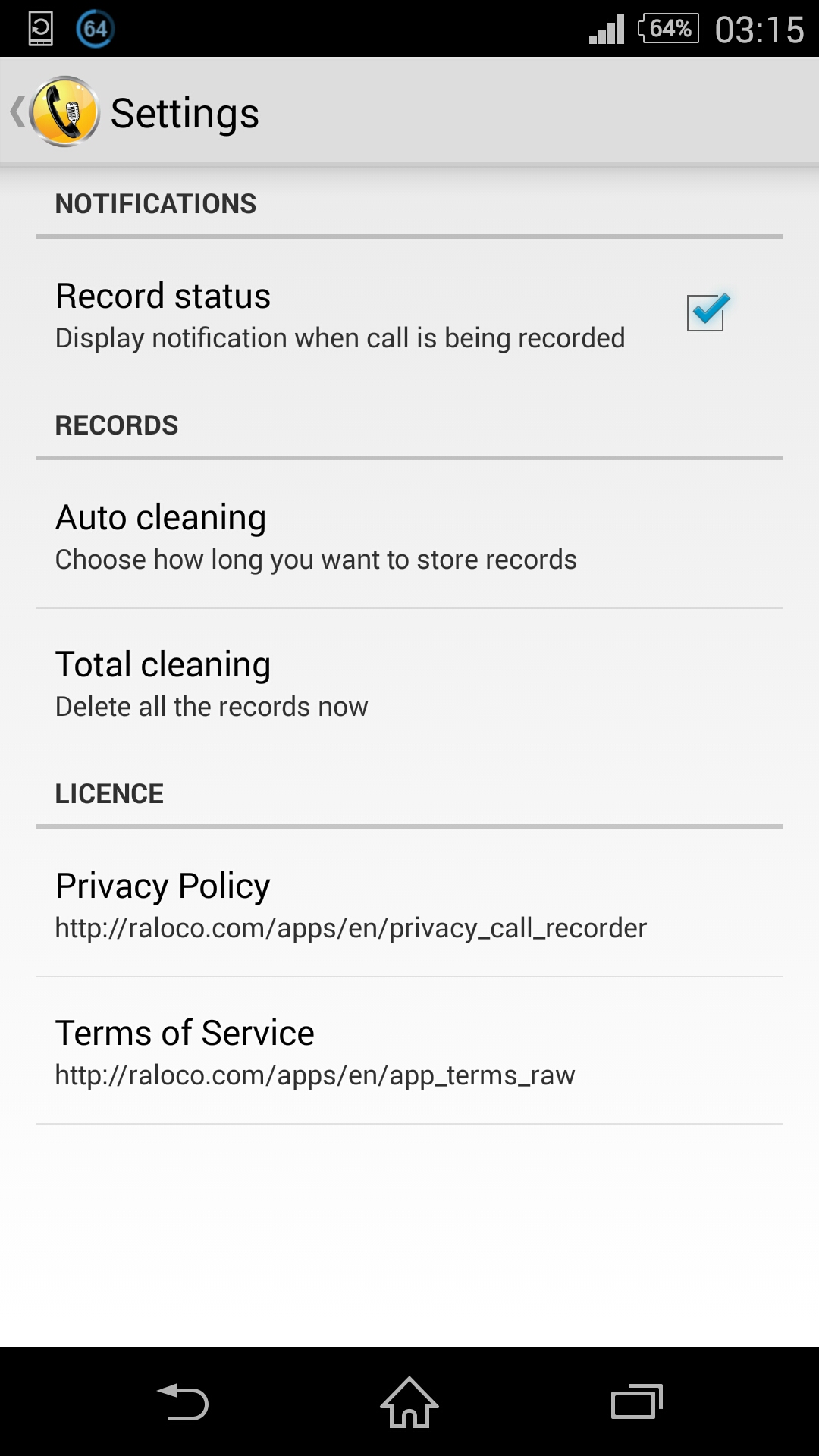Tap the back chevron beside the app icon
819x1456 pixels.
click(17, 111)
